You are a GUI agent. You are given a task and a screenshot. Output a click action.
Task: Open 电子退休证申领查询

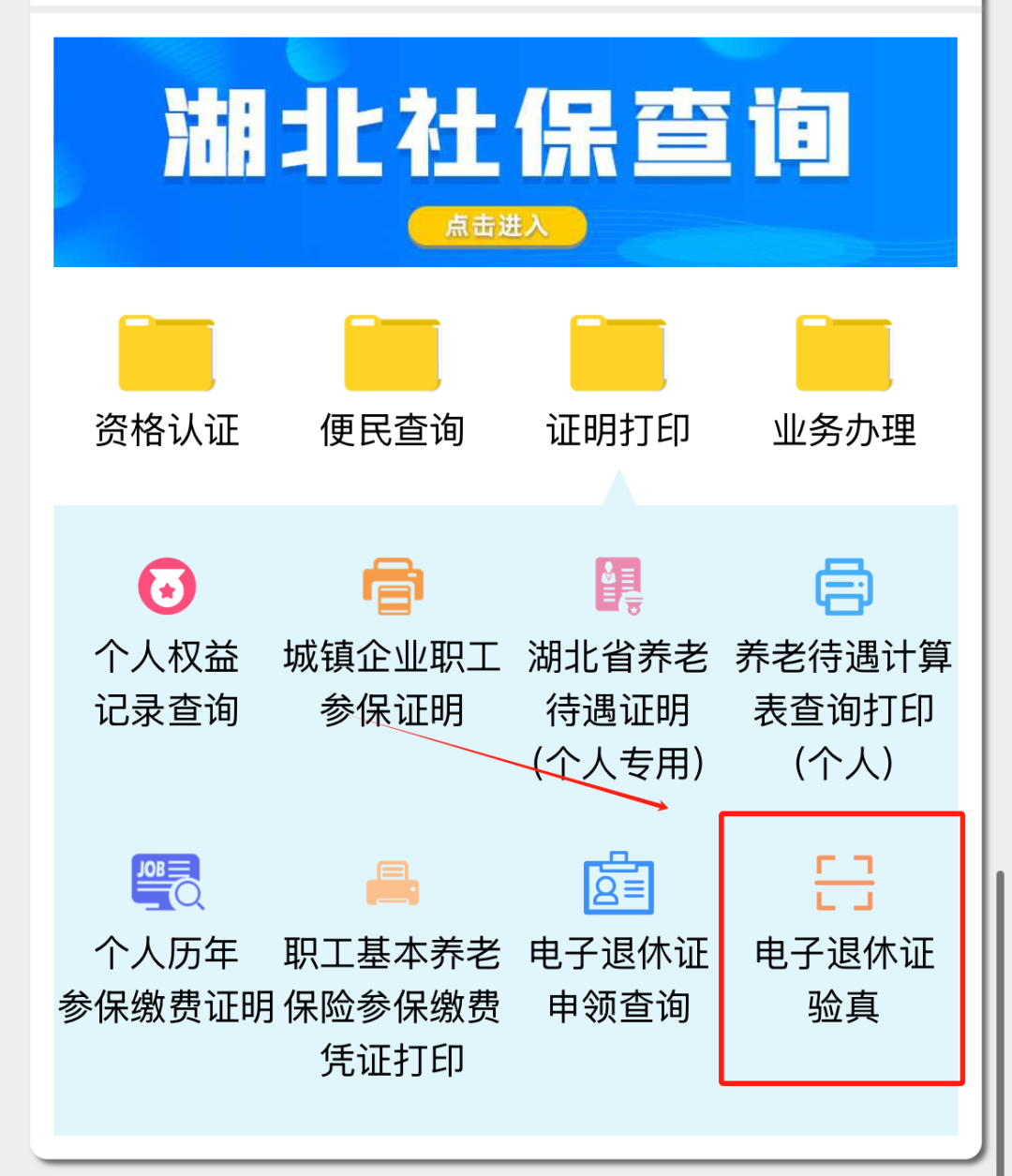[618, 937]
